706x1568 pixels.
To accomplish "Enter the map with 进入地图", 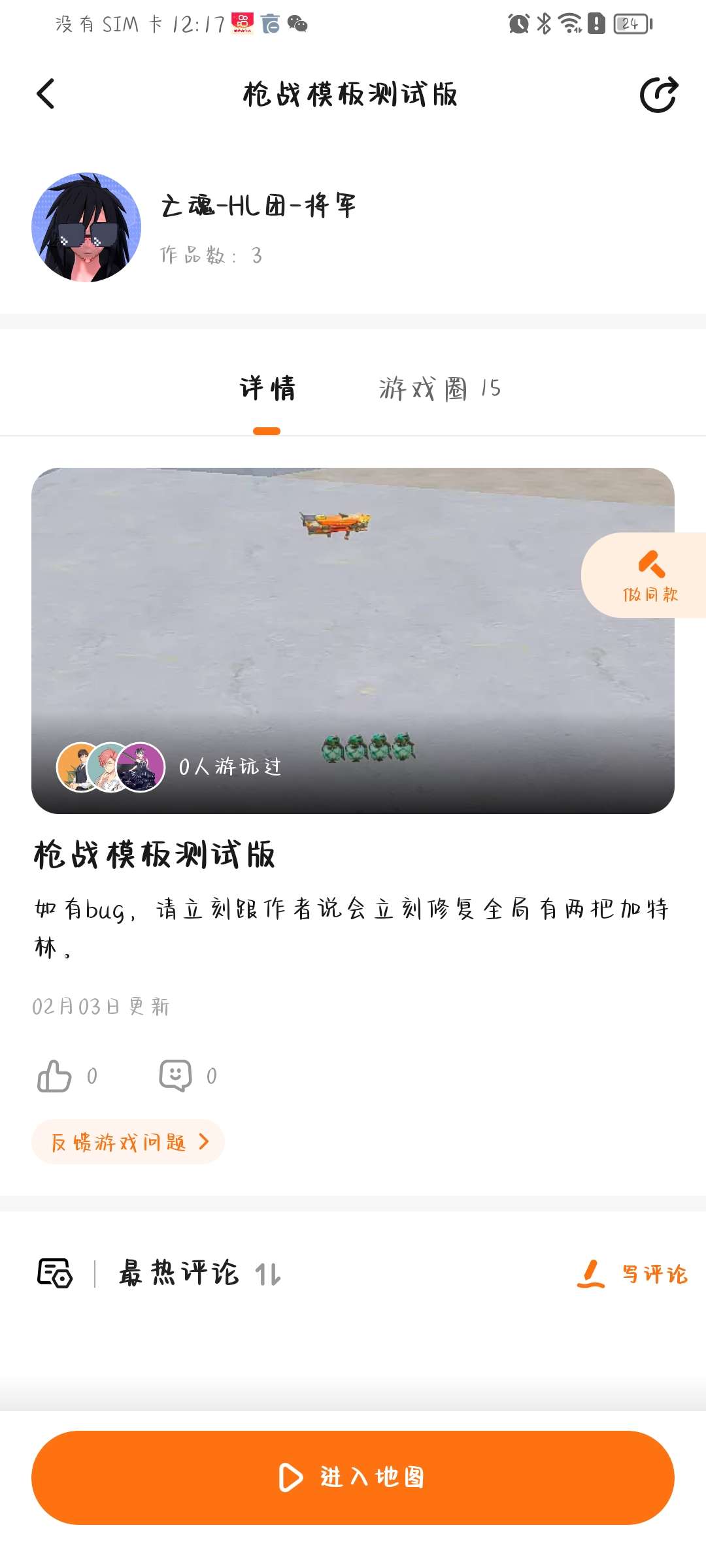I will point(353,1478).
